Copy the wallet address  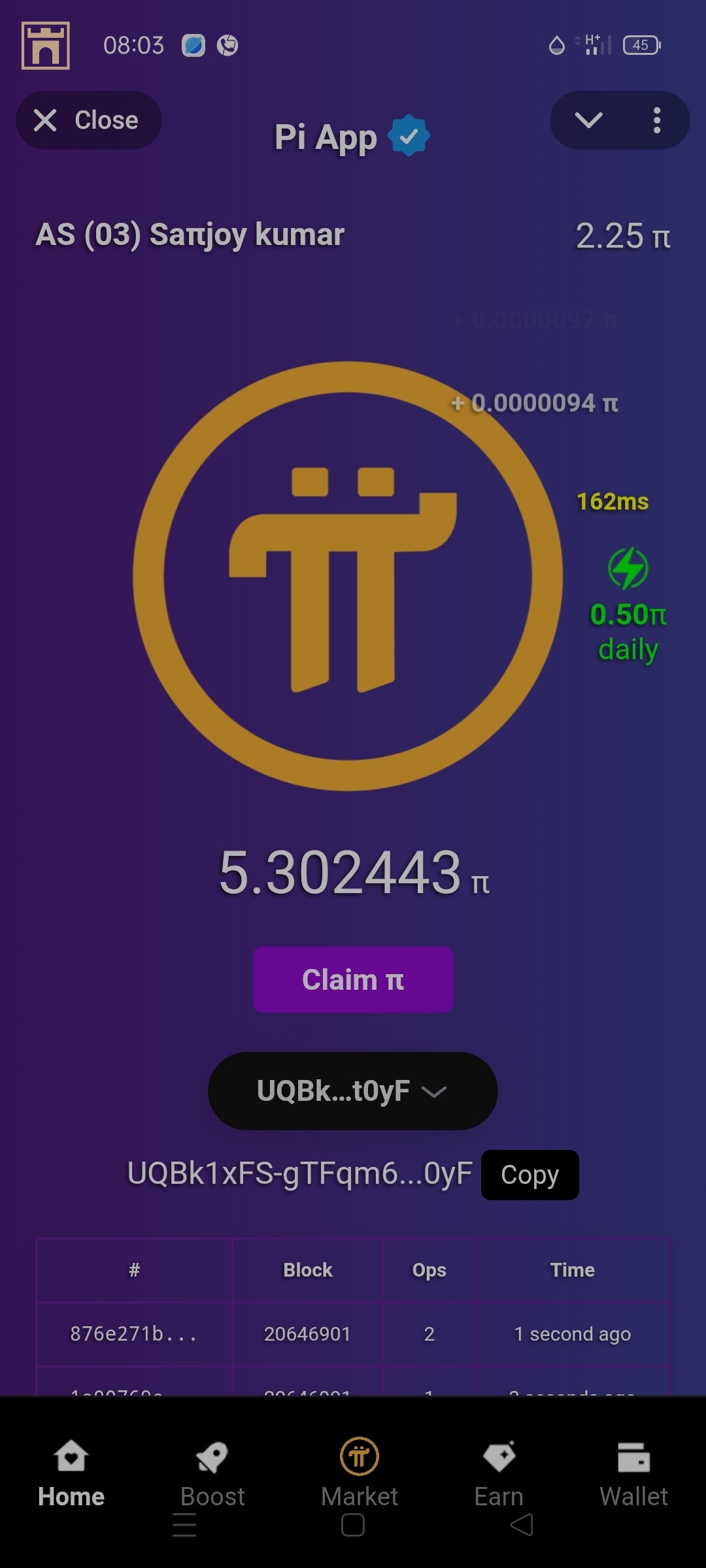[x=529, y=1175]
